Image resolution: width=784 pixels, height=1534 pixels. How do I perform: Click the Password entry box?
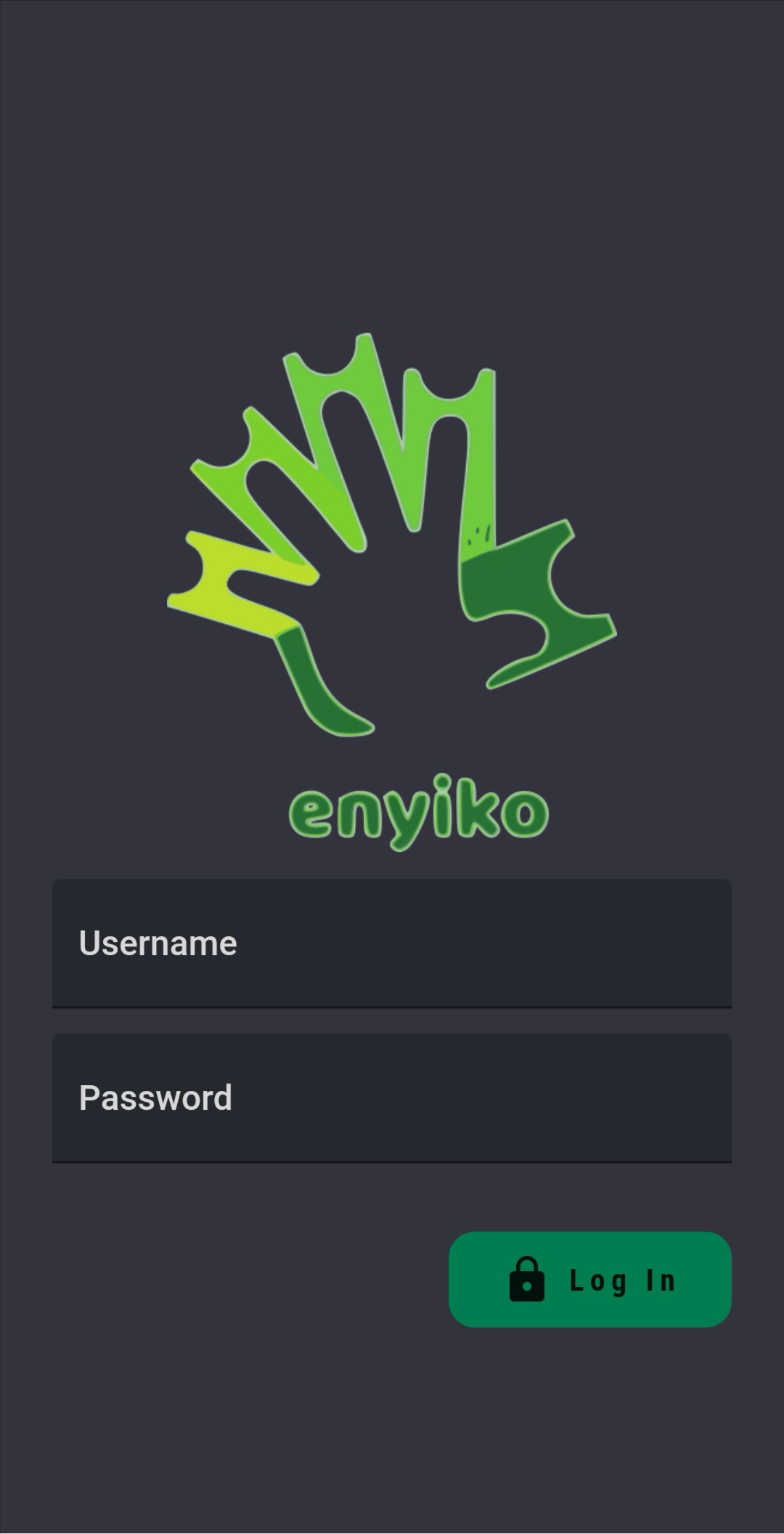click(x=392, y=1097)
